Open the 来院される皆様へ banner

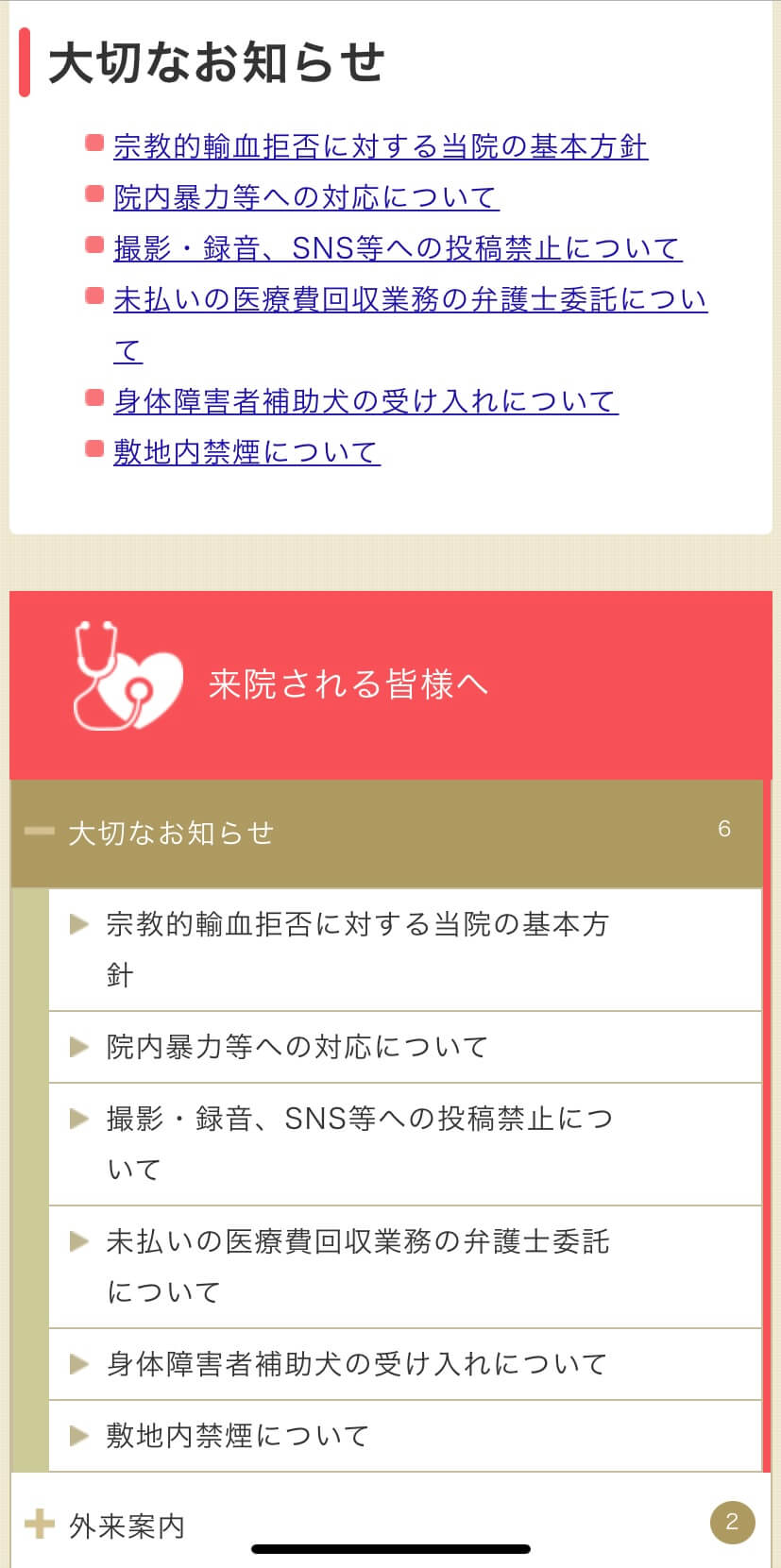[x=390, y=684]
